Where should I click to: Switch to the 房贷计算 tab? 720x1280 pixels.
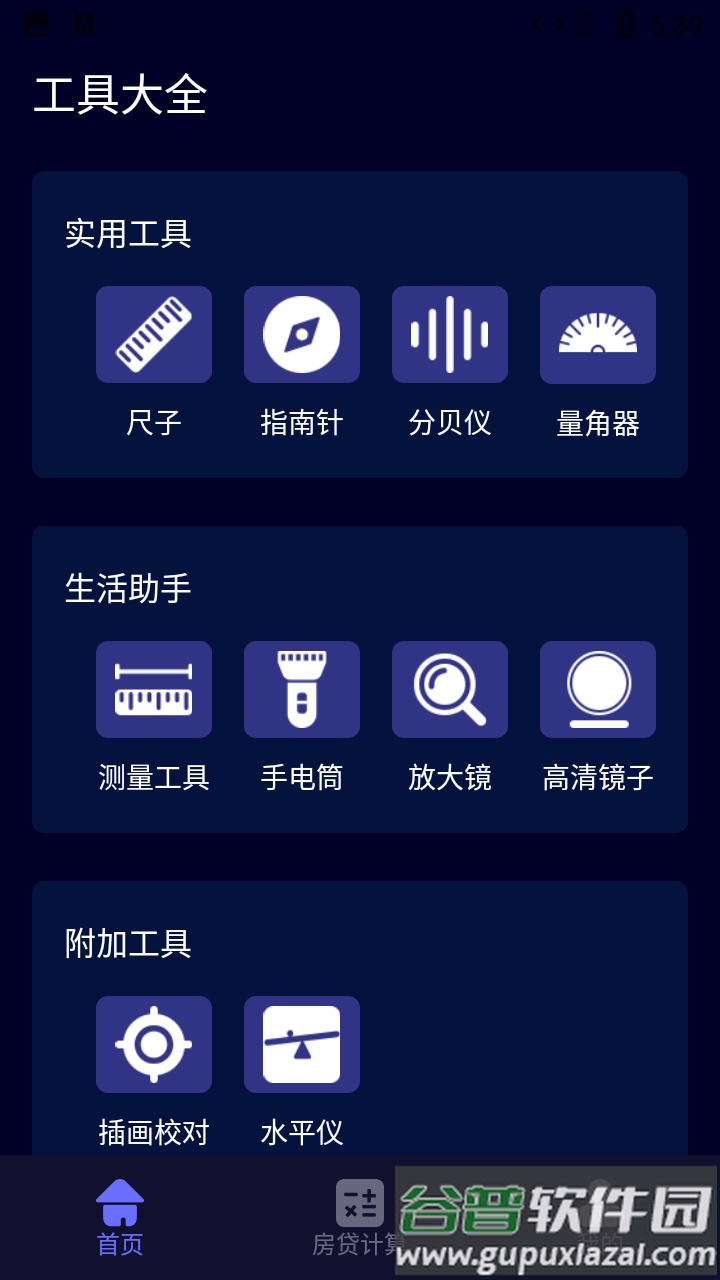pos(358,1217)
